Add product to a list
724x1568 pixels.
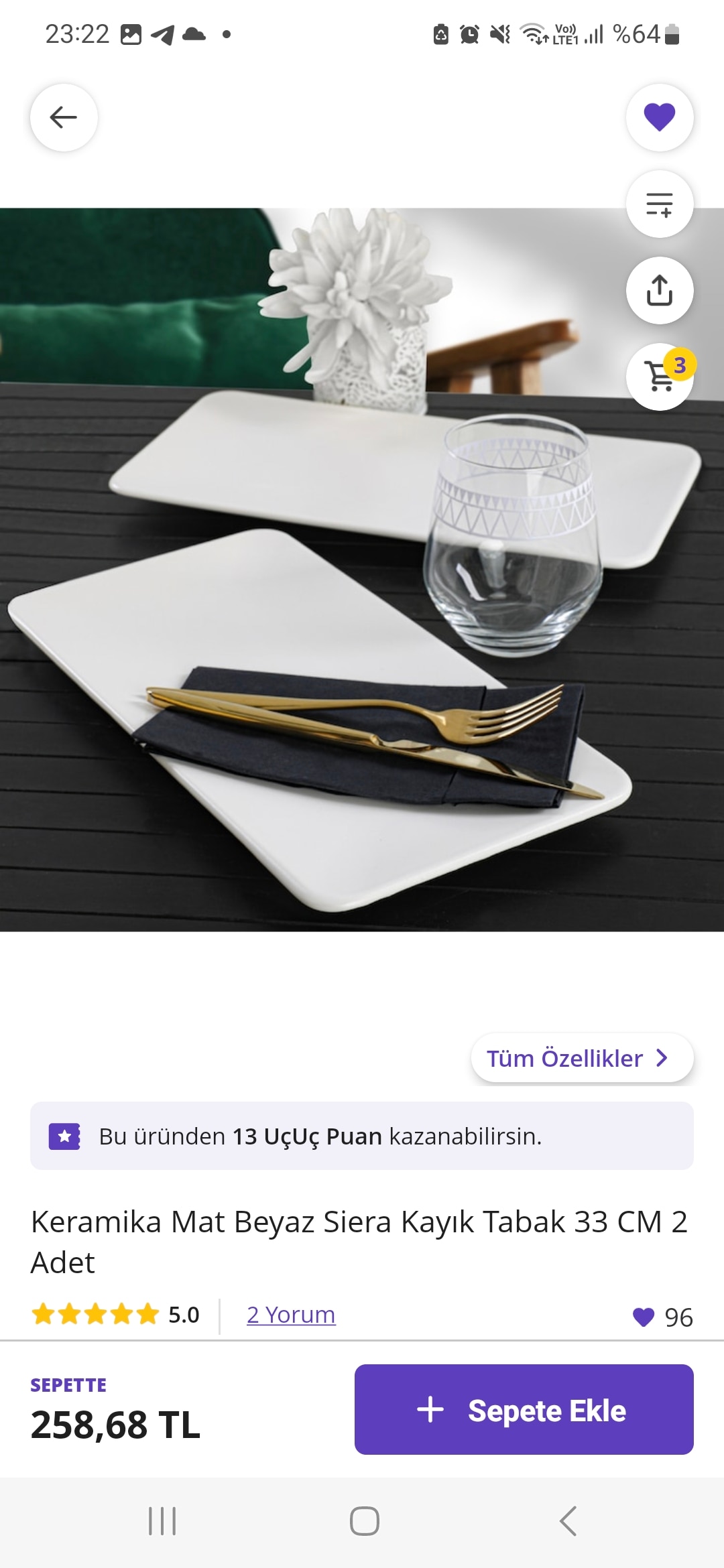point(659,204)
